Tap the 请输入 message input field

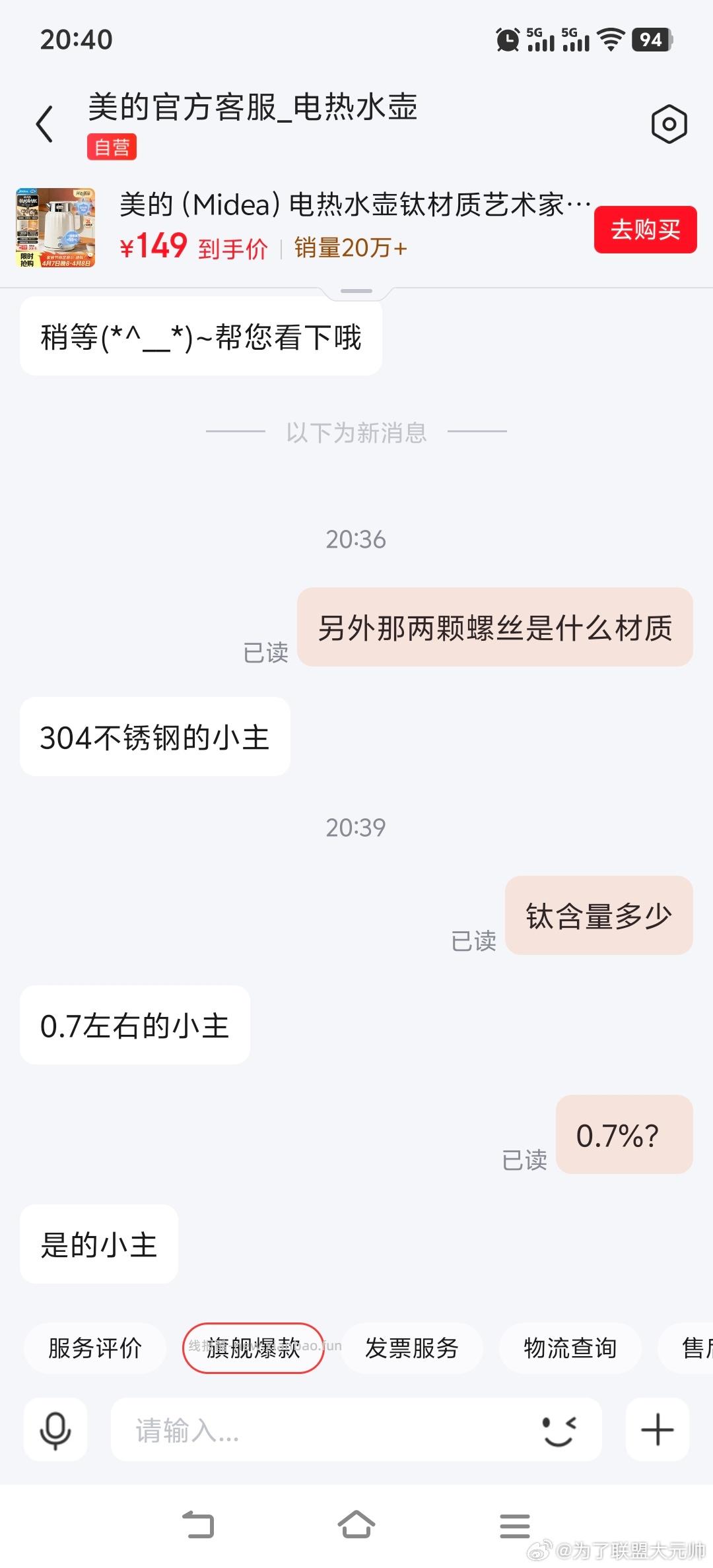(x=317, y=1430)
